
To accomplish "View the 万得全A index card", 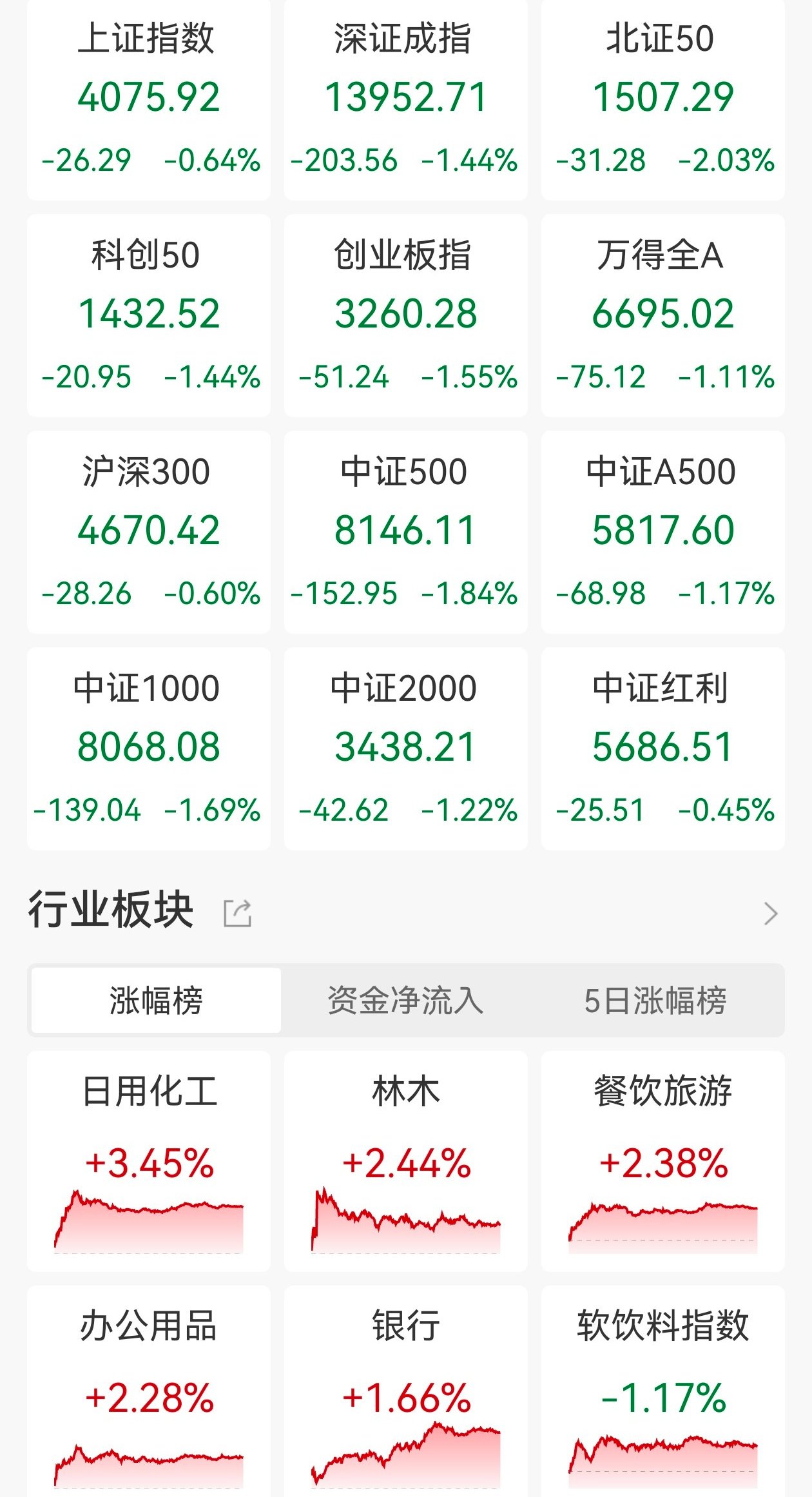I will [x=662, y=315].
